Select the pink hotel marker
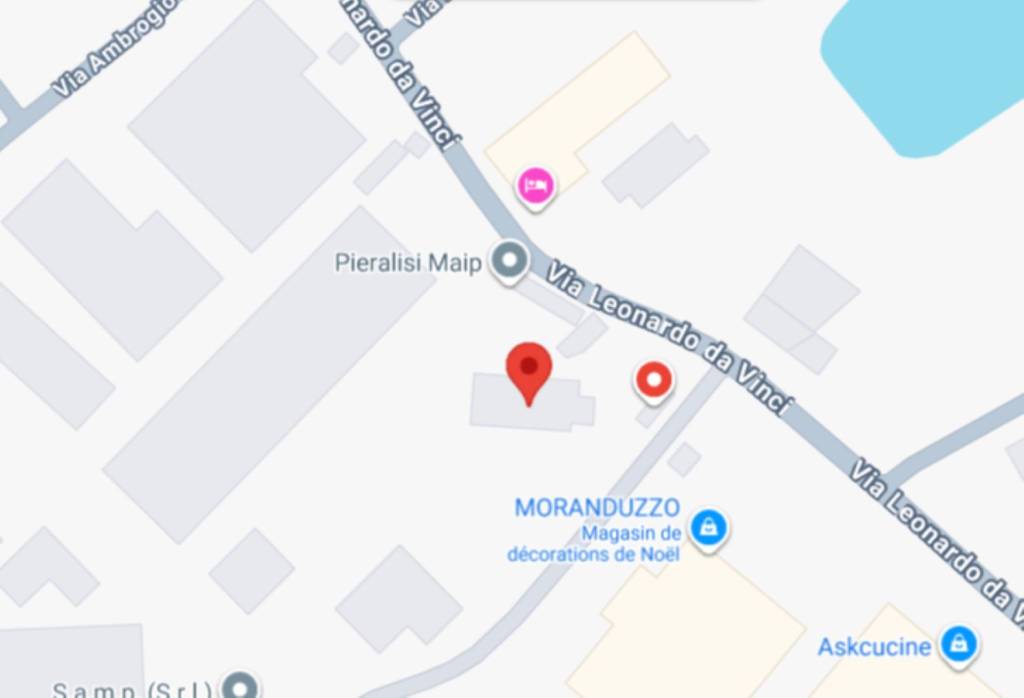1024x698 pixels. pos(537,185)
